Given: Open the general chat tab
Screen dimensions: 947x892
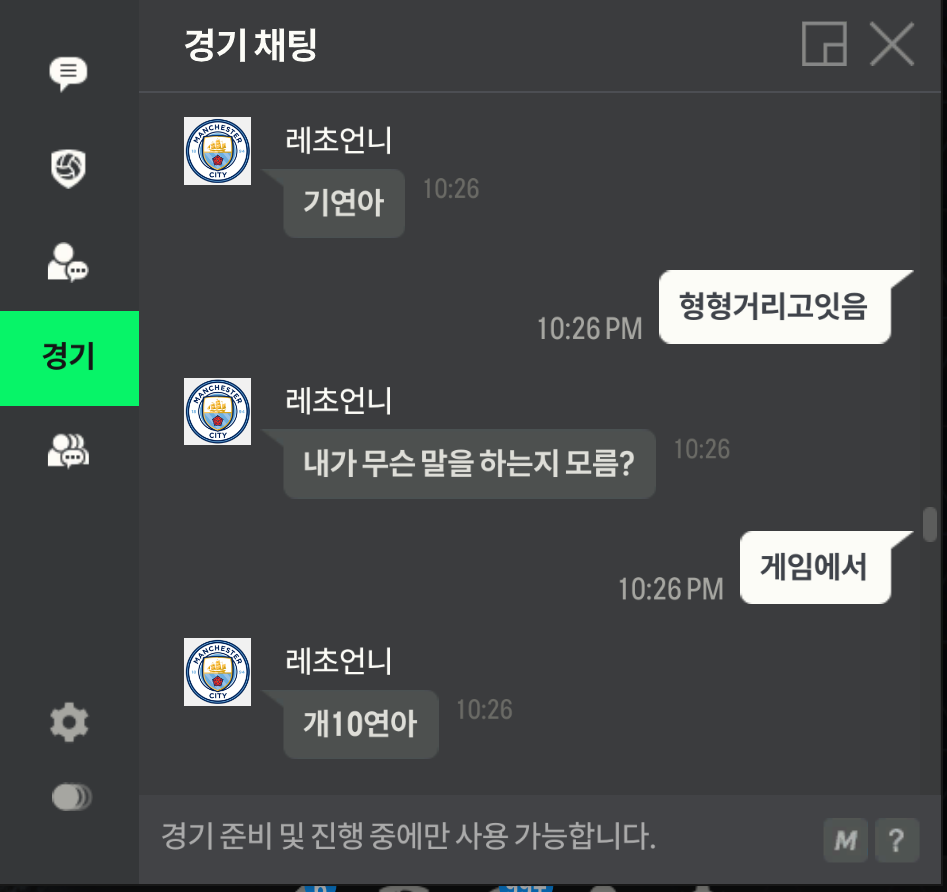Looking at the screenshot, I should 69,73.
